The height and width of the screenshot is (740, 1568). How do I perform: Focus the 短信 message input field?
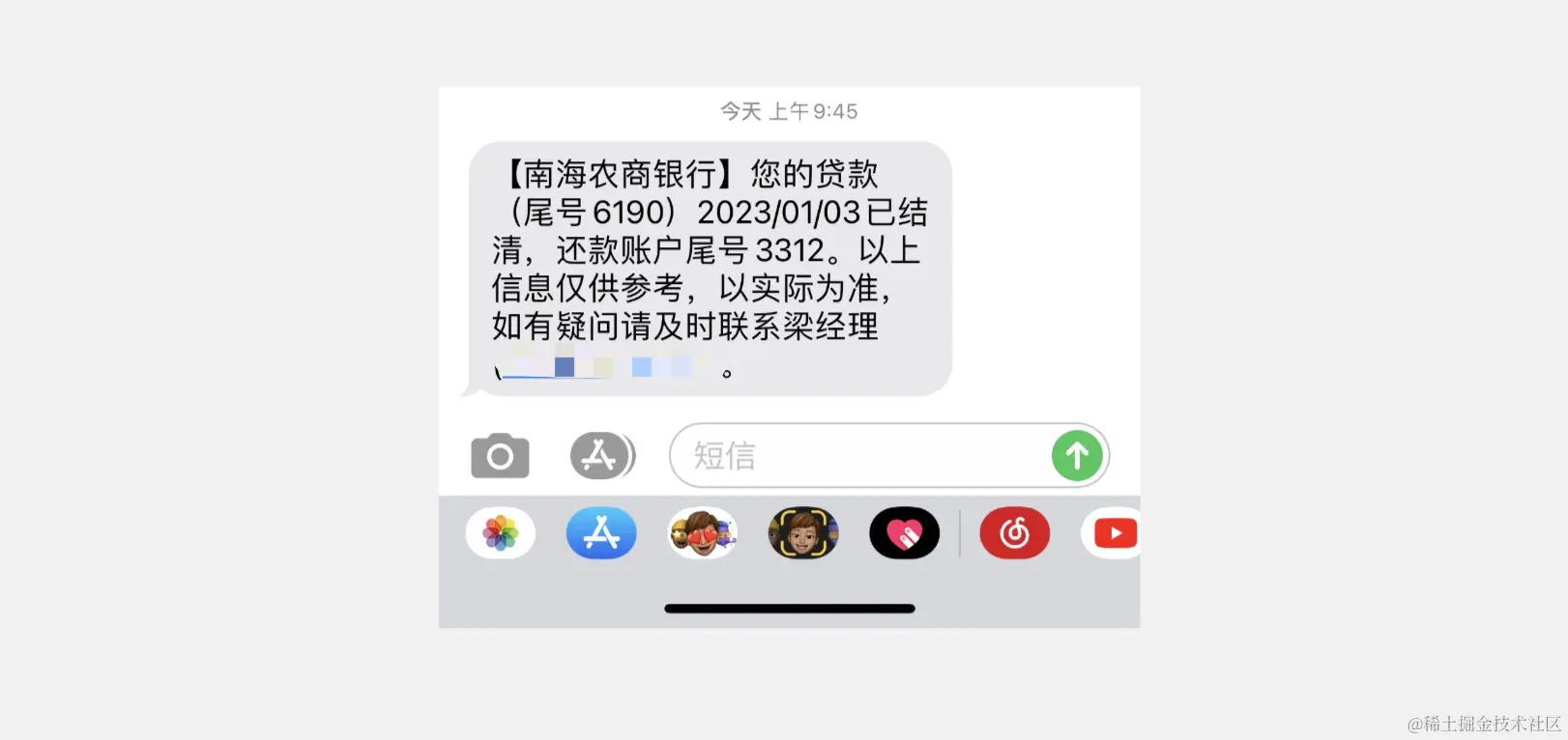[860, 456]
